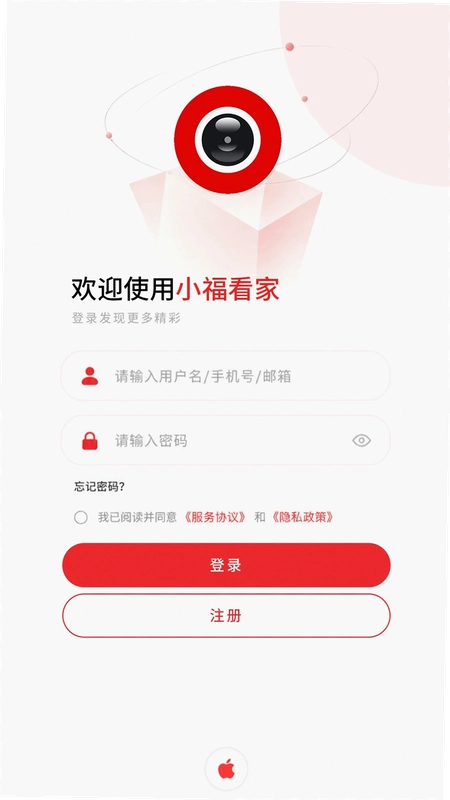
Task: Tap the red 登录 login button
Action: tap(226, 565)
